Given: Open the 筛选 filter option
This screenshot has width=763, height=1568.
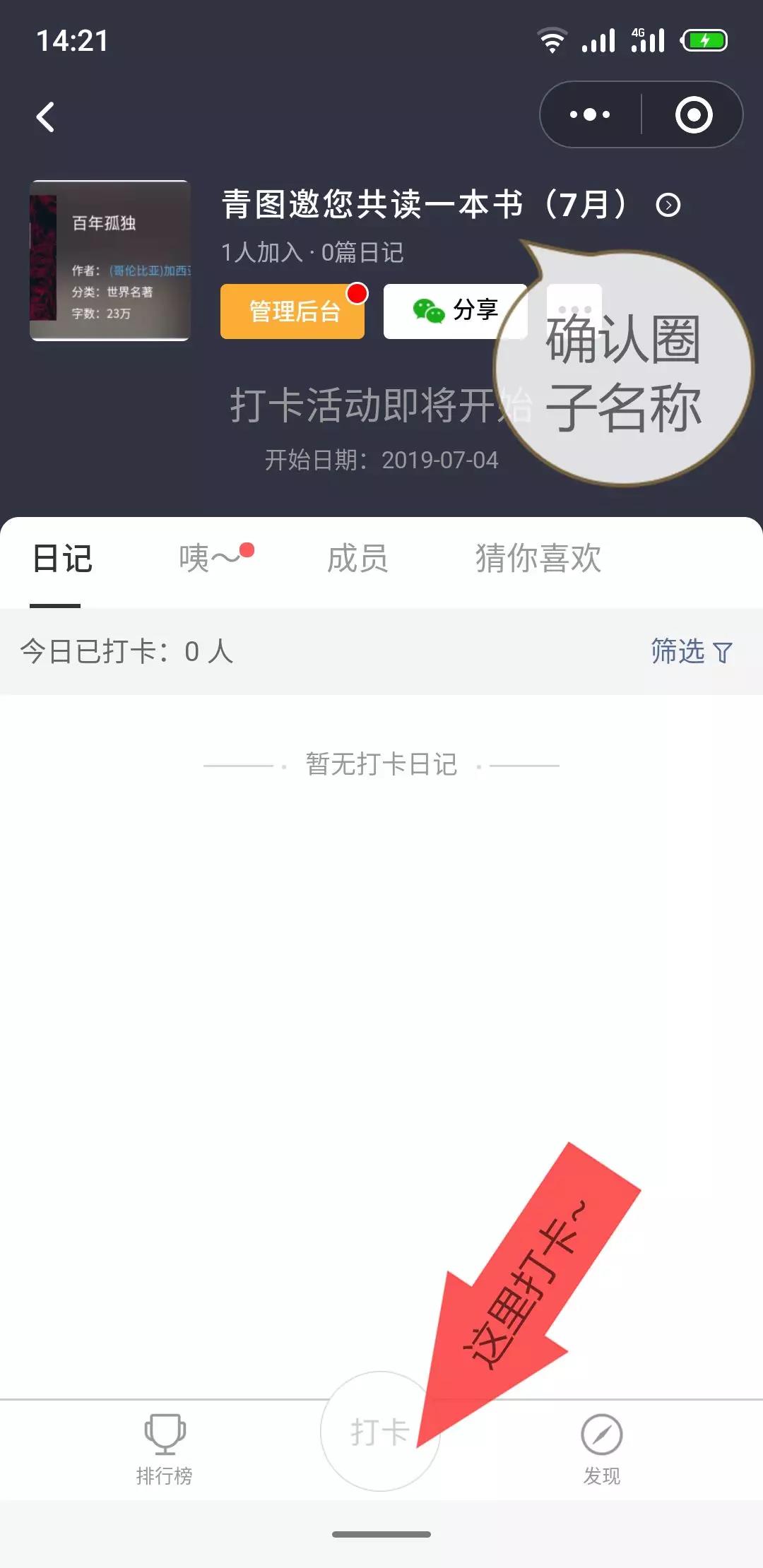Looking at the screenshot, I should (690, 651).
